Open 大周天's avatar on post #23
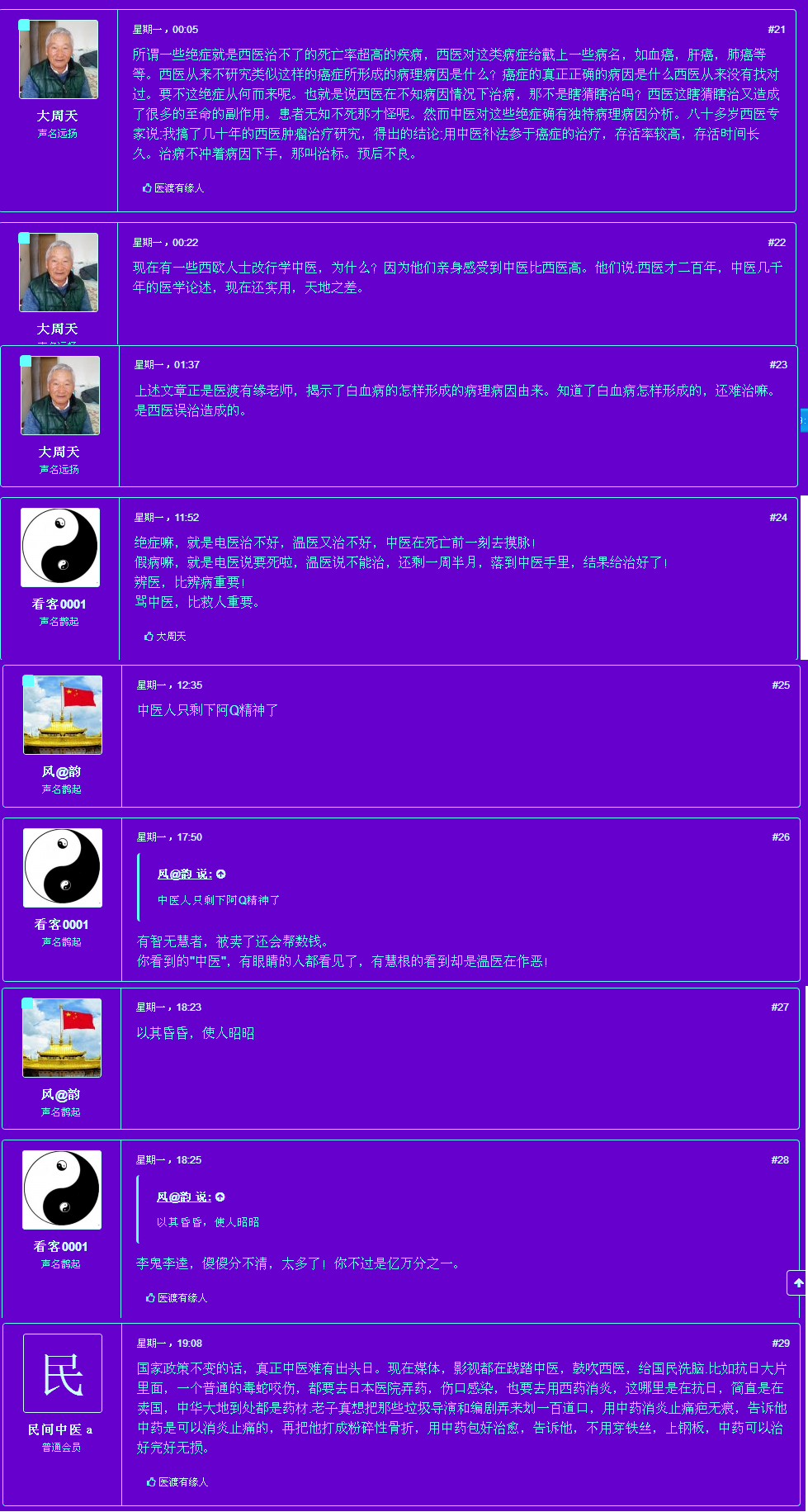The image size is (808, 1512). click(x=60, y=396)
